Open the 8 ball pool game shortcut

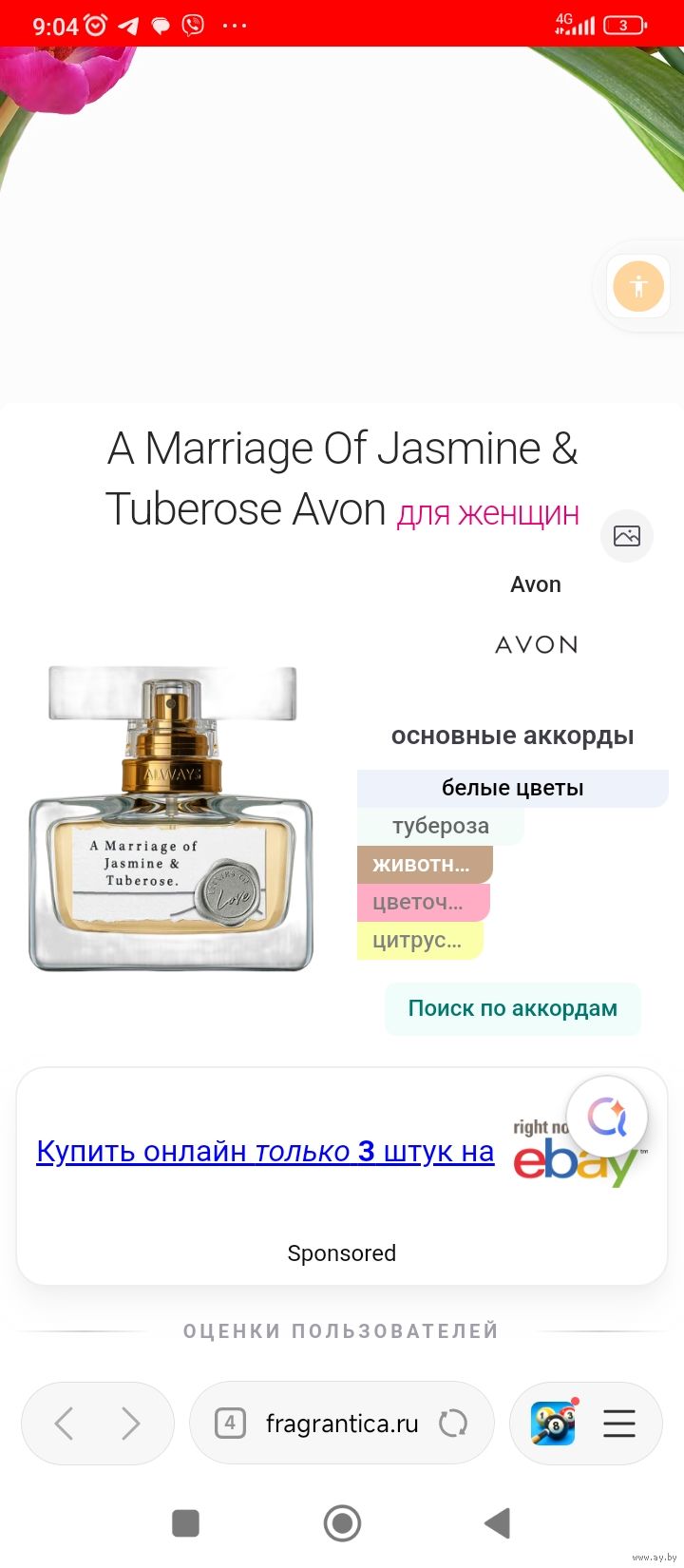click(553, 1424)
